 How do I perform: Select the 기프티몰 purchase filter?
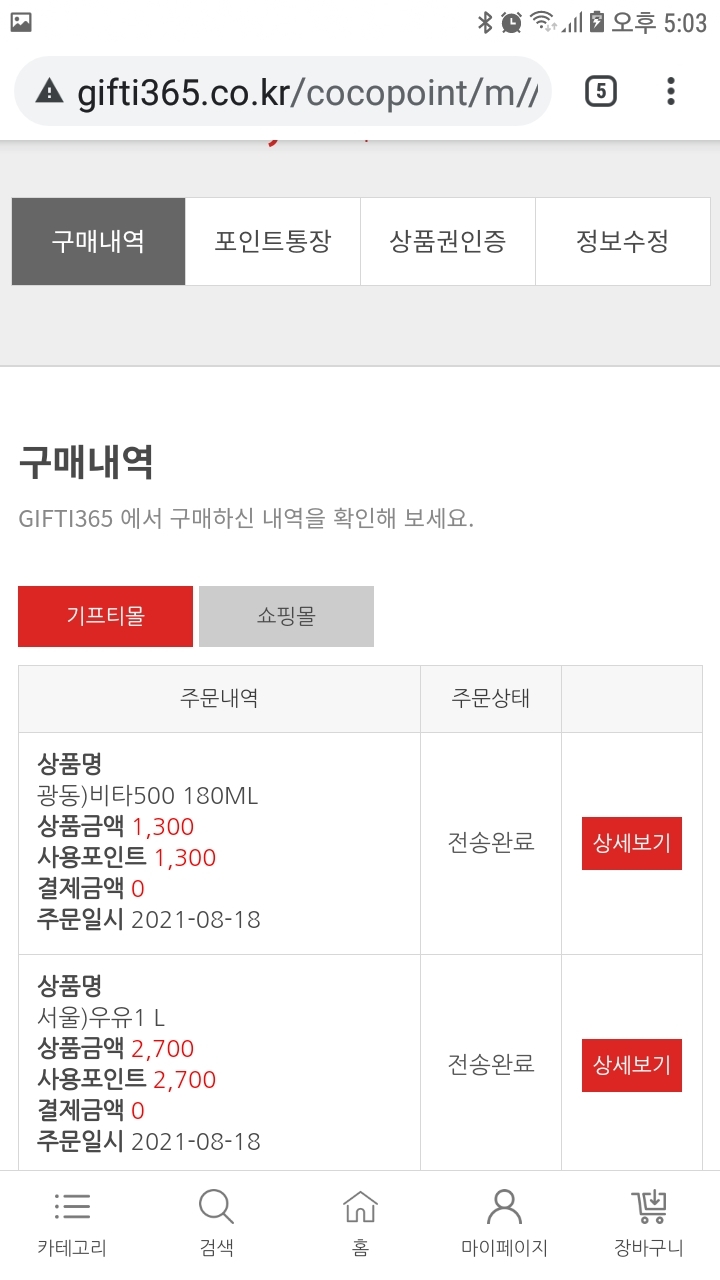tap(105, 616)
